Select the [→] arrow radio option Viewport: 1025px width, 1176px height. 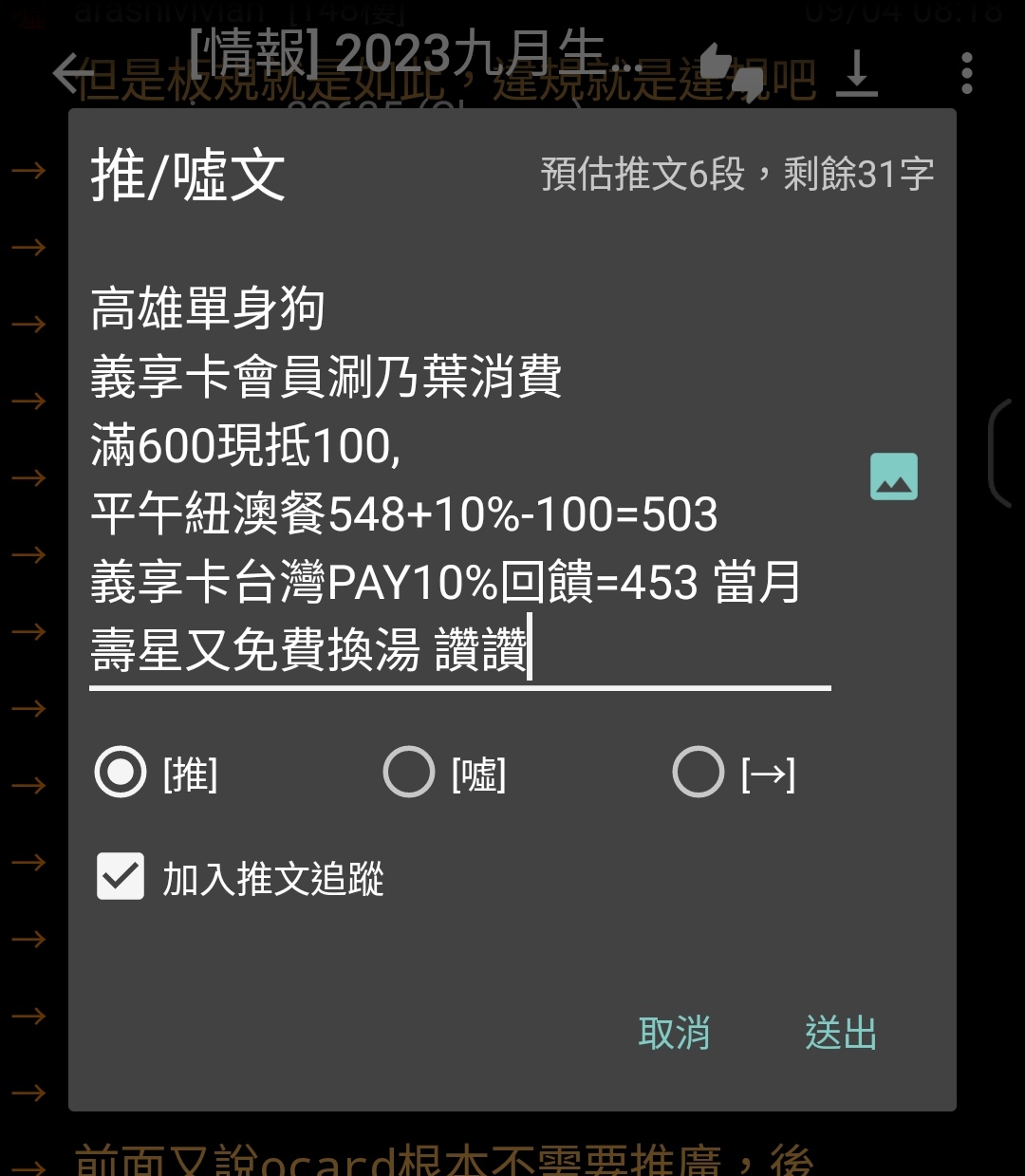(698, 773)
